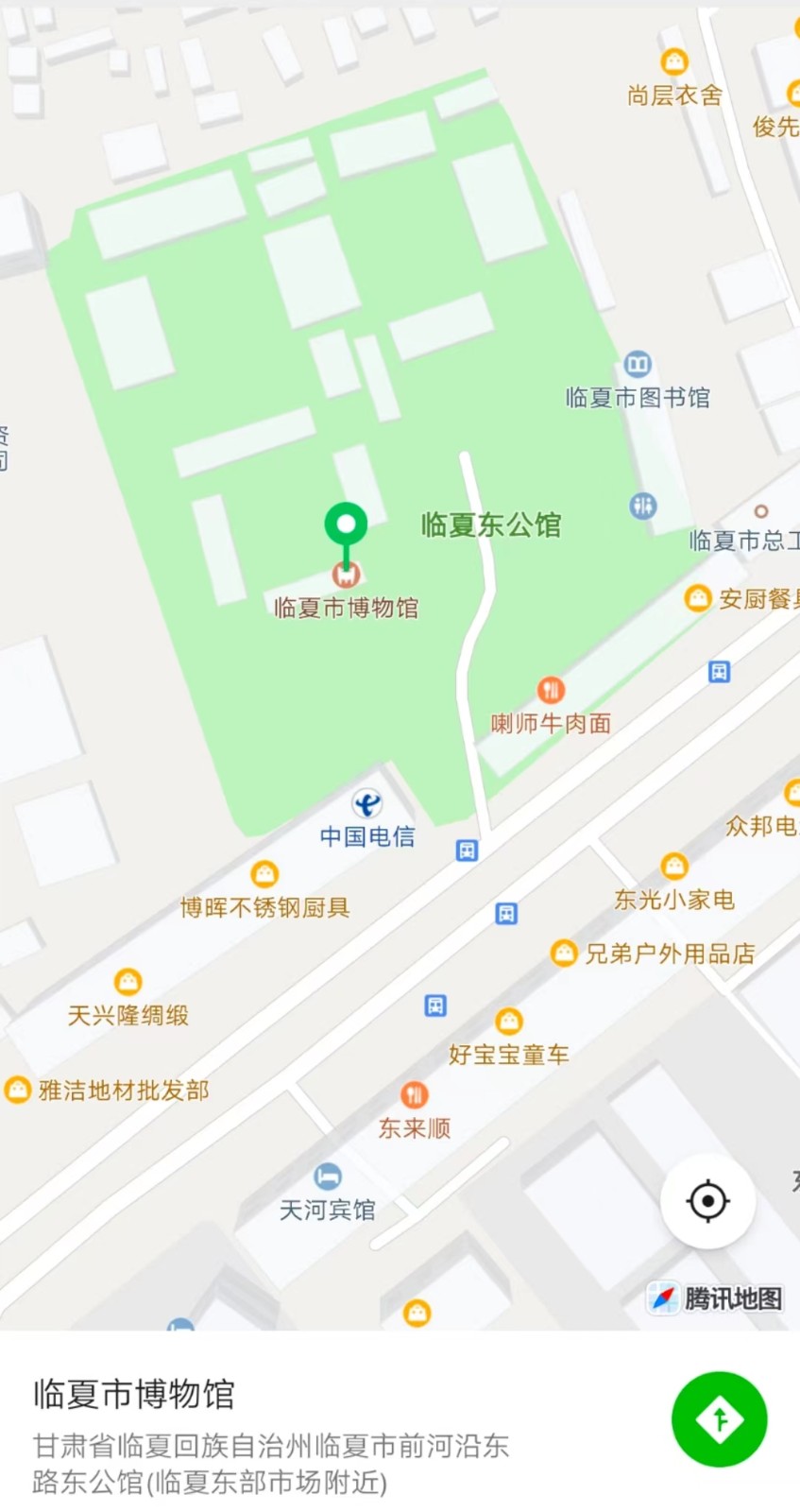This screenshot has width=800, height=1512.
Task: Open the 好宝宝童车 shop marker
Action: tap(508, 1022)
